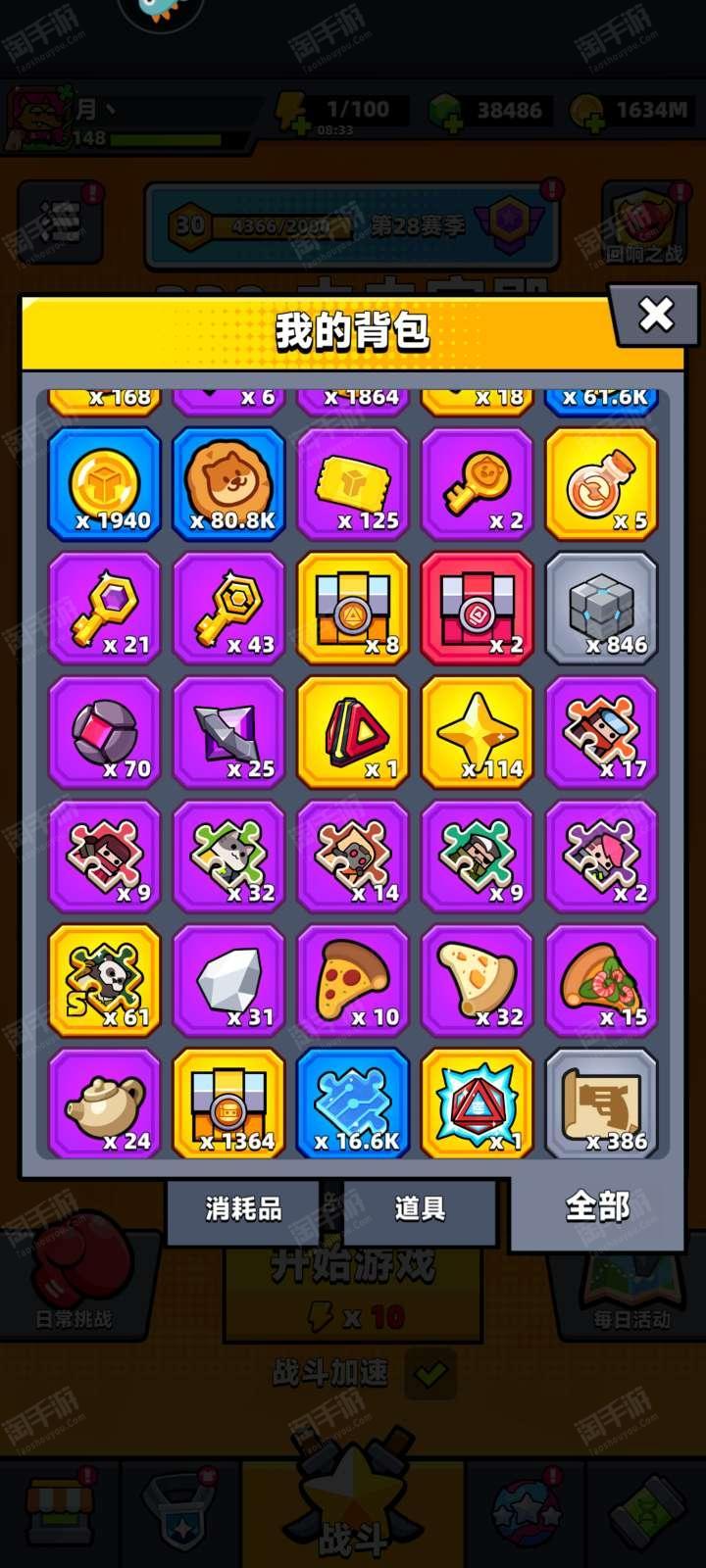706x1568 pixels.
Task: Open the red treasure chest x2
Action: 478,609
